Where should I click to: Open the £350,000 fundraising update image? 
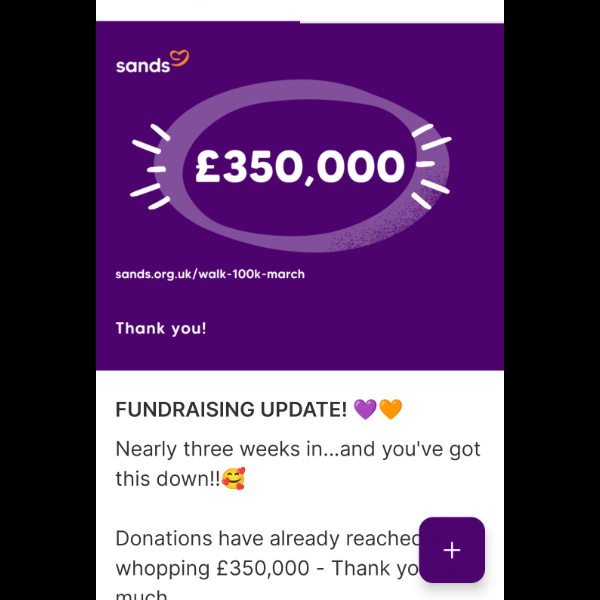tap(300, 196)
